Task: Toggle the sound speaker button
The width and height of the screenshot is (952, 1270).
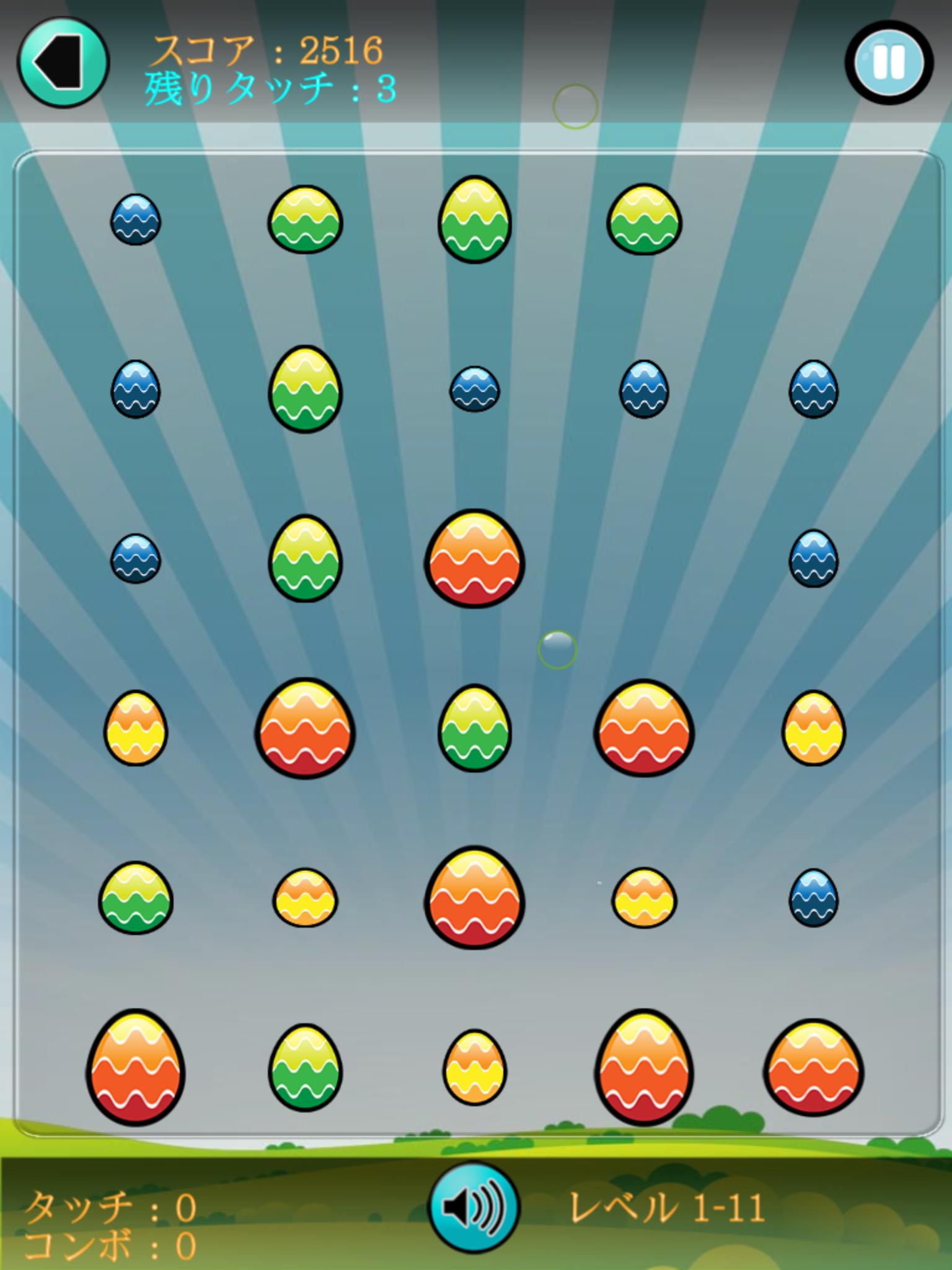Action: pyautogui.click(x=475, y=1207)
